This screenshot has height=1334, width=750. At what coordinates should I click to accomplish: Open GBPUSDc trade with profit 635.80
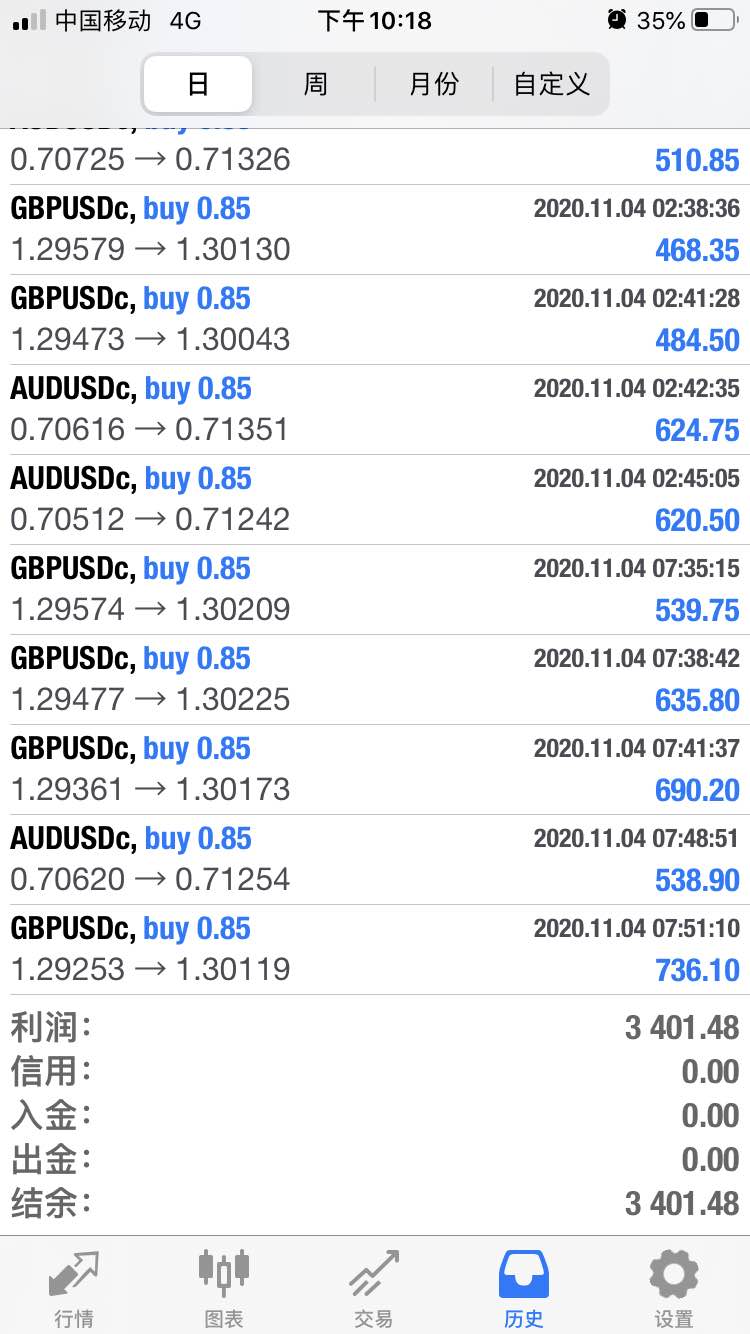click(375, 679)
